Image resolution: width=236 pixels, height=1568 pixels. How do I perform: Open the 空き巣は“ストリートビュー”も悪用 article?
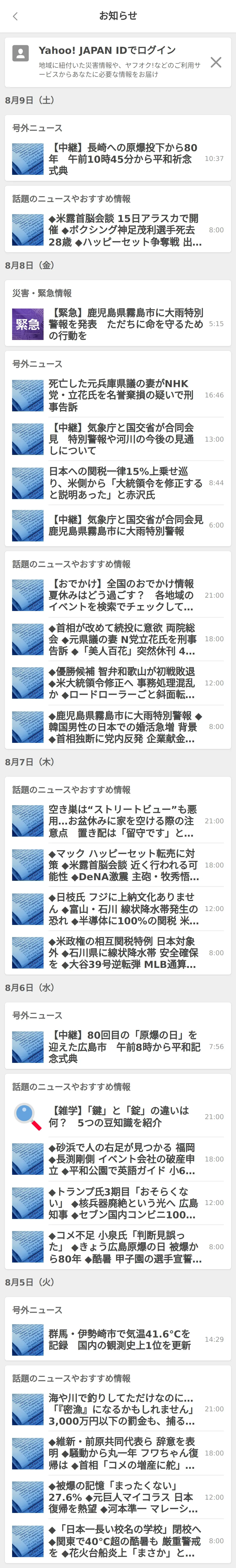[x=118, y=821]
